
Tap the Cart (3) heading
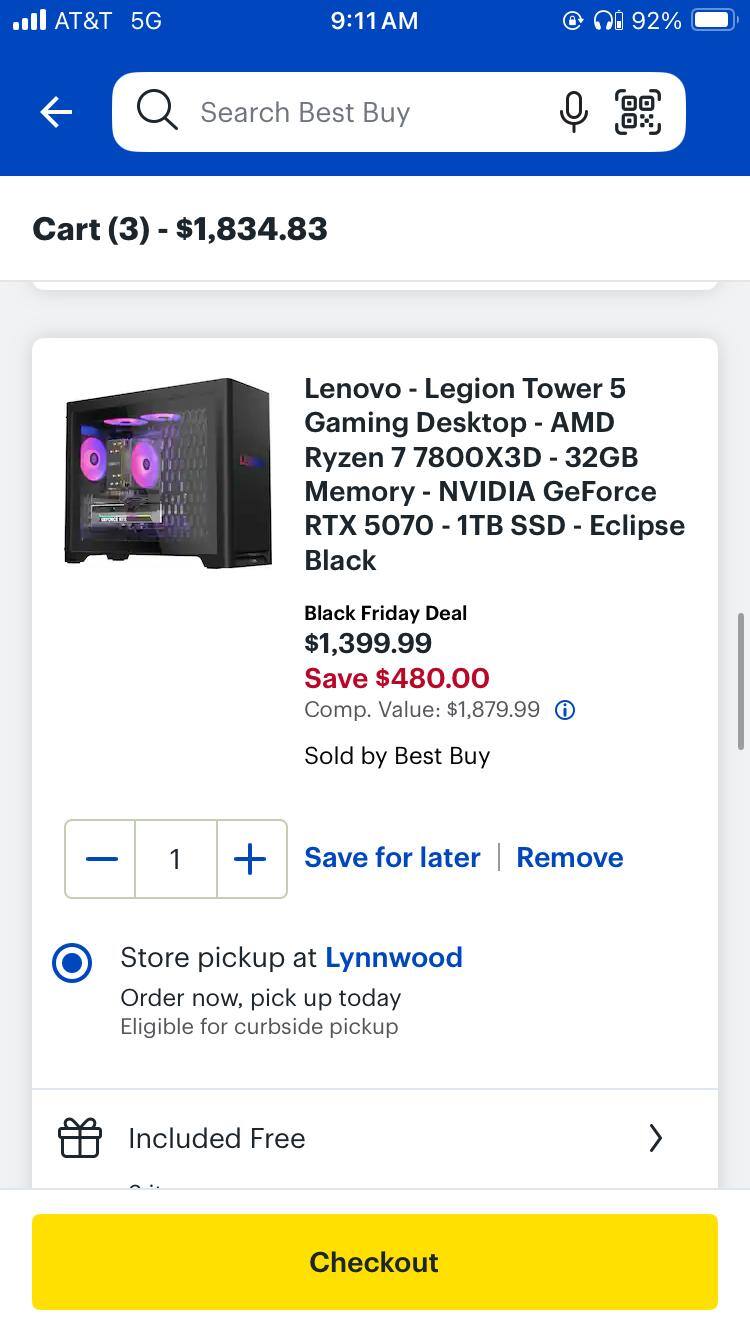tap(180, 229)
